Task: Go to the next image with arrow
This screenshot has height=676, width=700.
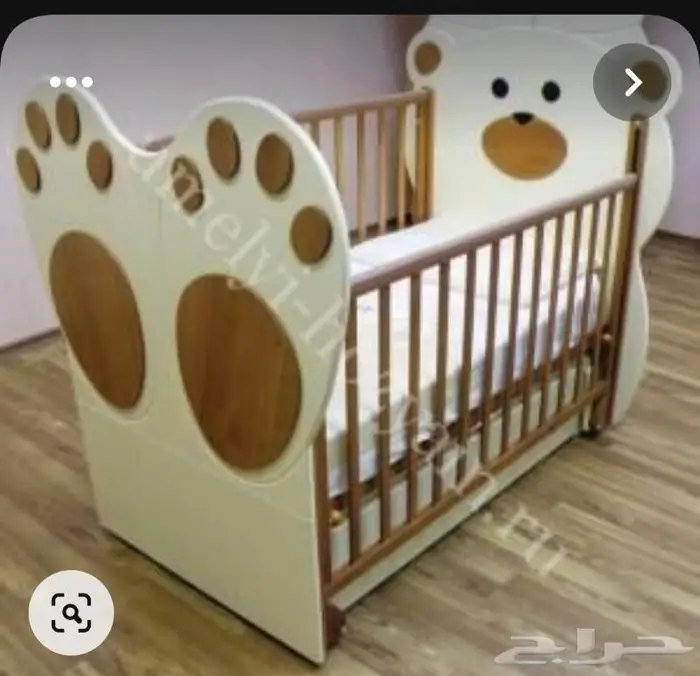Action: (632, 82)
